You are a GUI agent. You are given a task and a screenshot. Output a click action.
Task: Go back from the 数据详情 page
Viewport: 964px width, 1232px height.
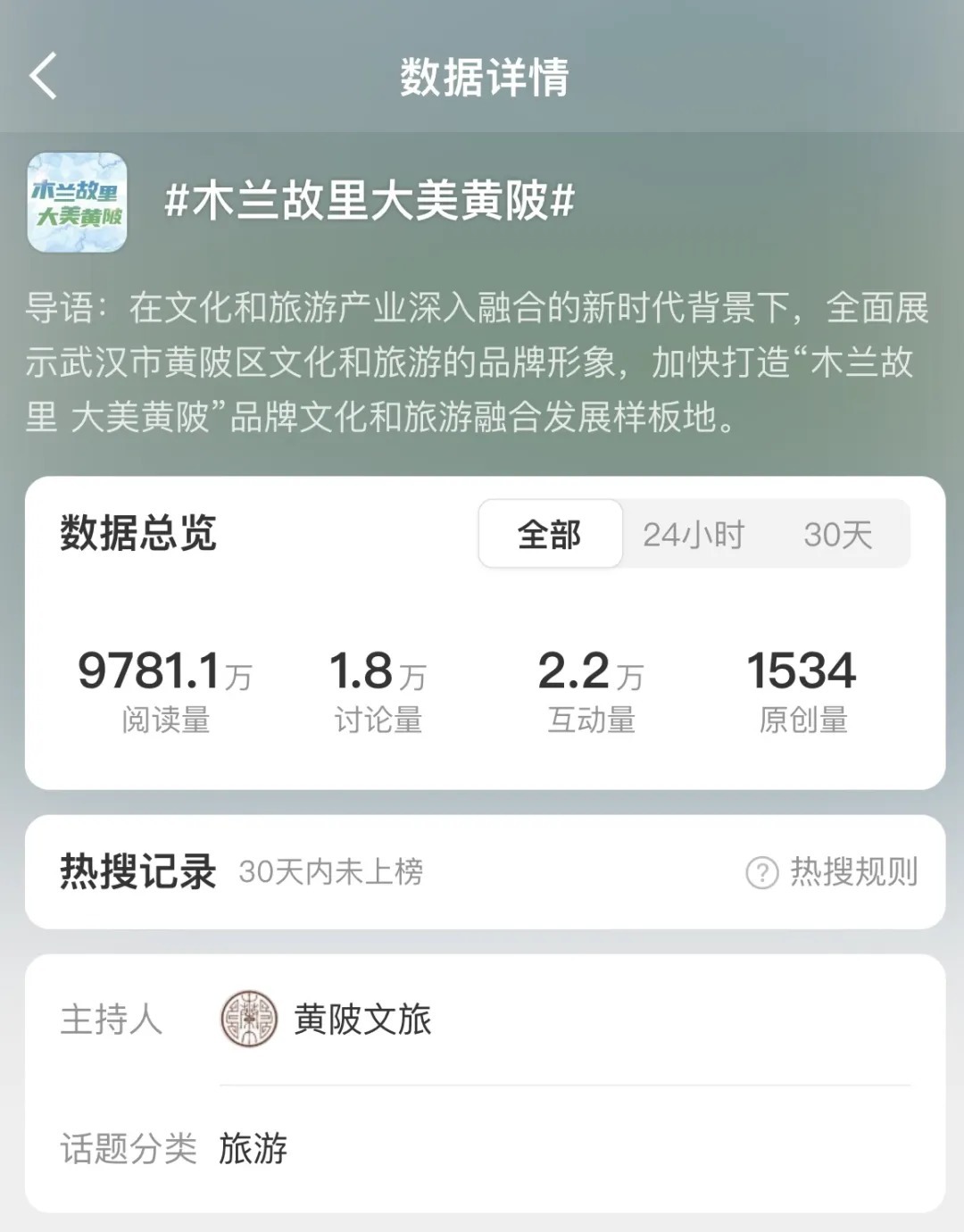point(43,76)
